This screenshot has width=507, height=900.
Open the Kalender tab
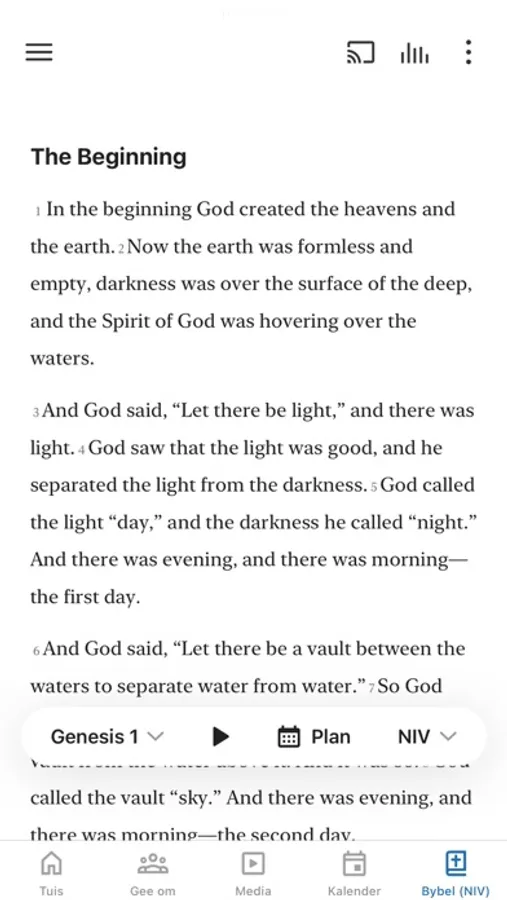coord(354,874)
